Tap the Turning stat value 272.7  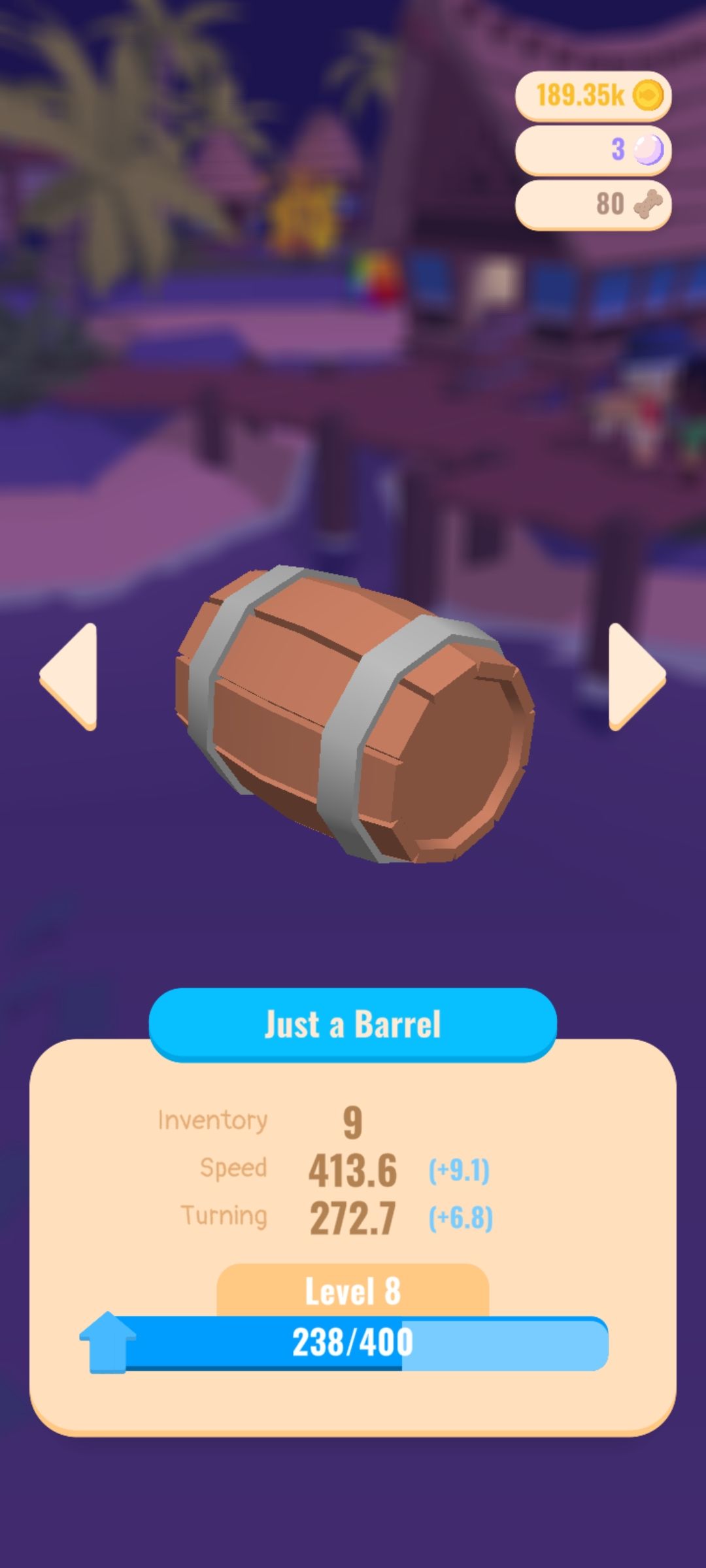point(353,1215)
